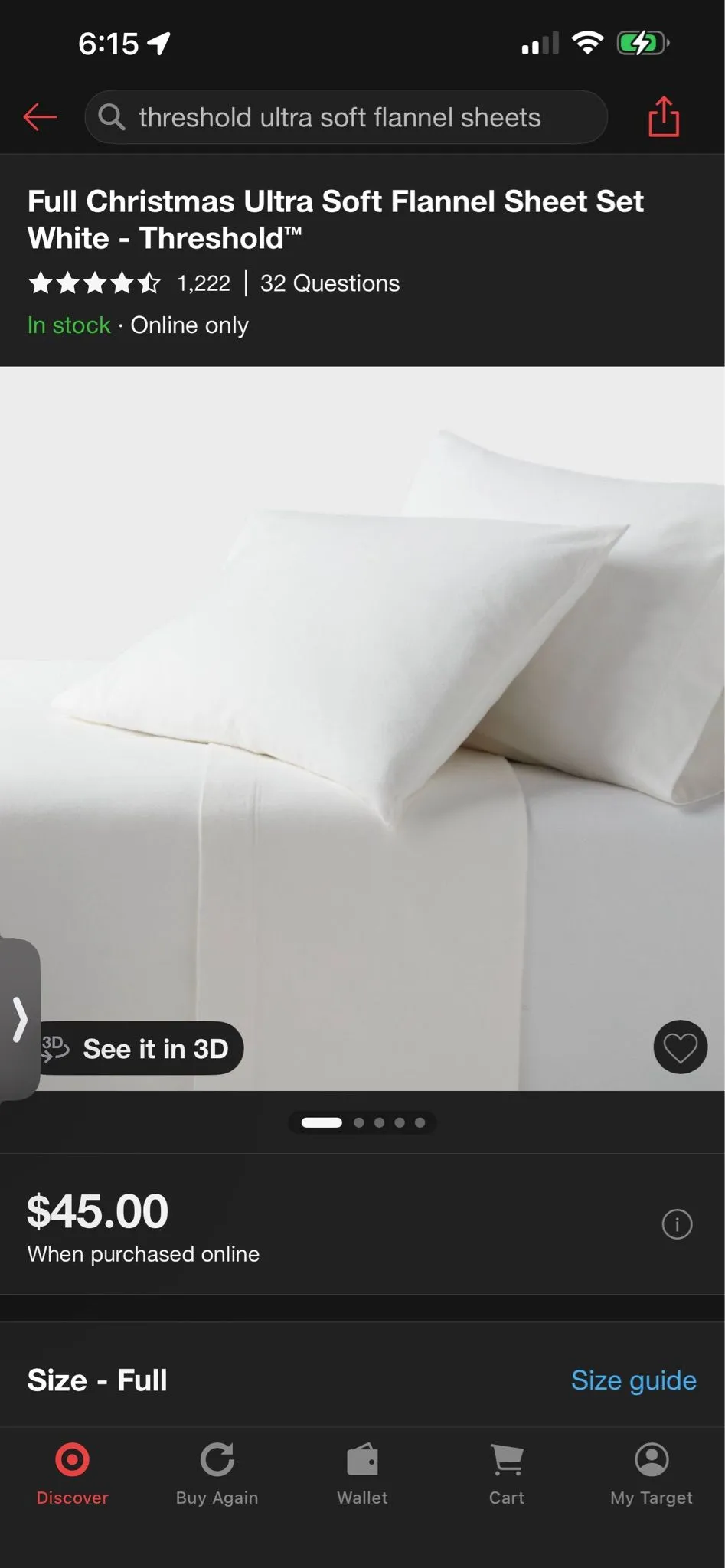Open the My Target tab
This screenshot has width=725, height=1568.
point(652,1475)
